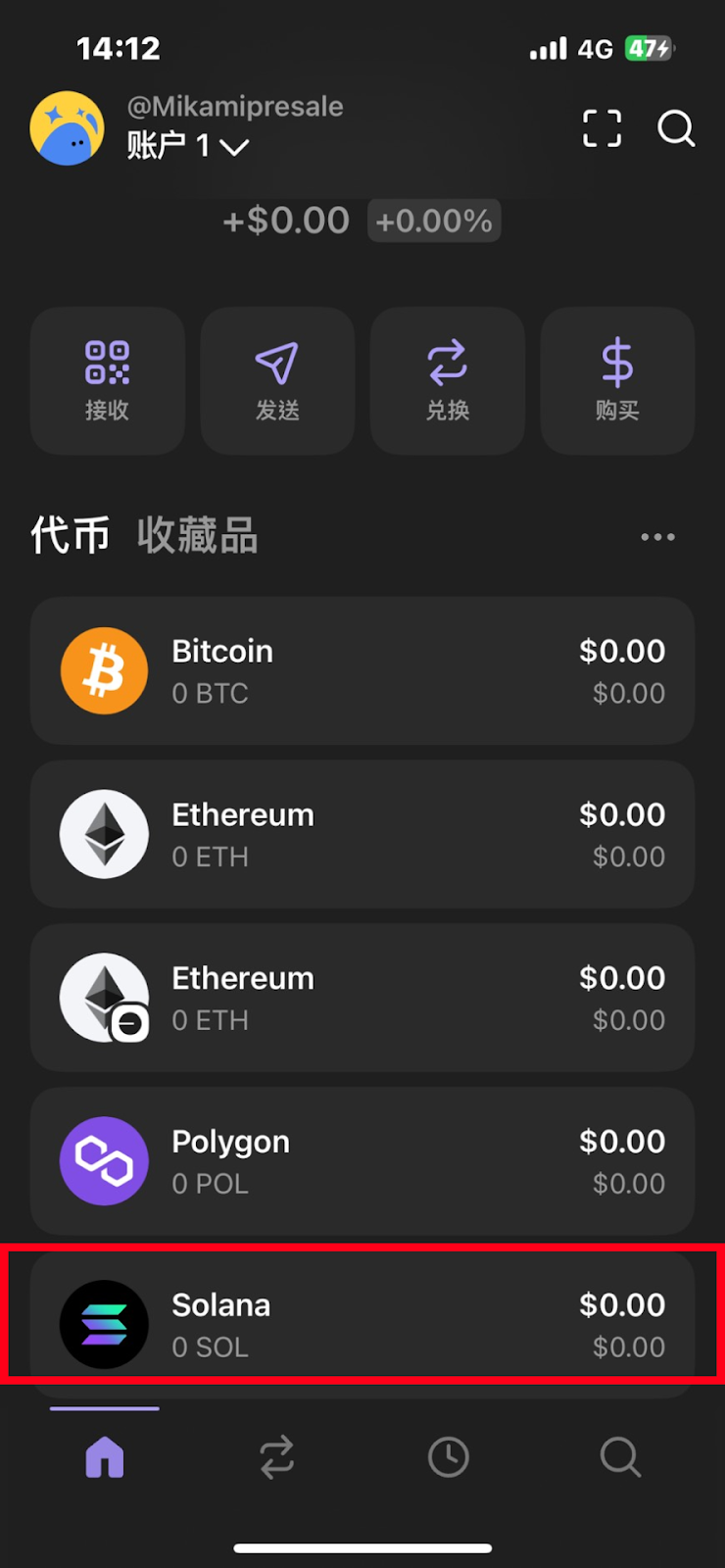Screen dimensions: 725x1568
Task: Open the Bitcoin token row
Action: tap(362, 671)
